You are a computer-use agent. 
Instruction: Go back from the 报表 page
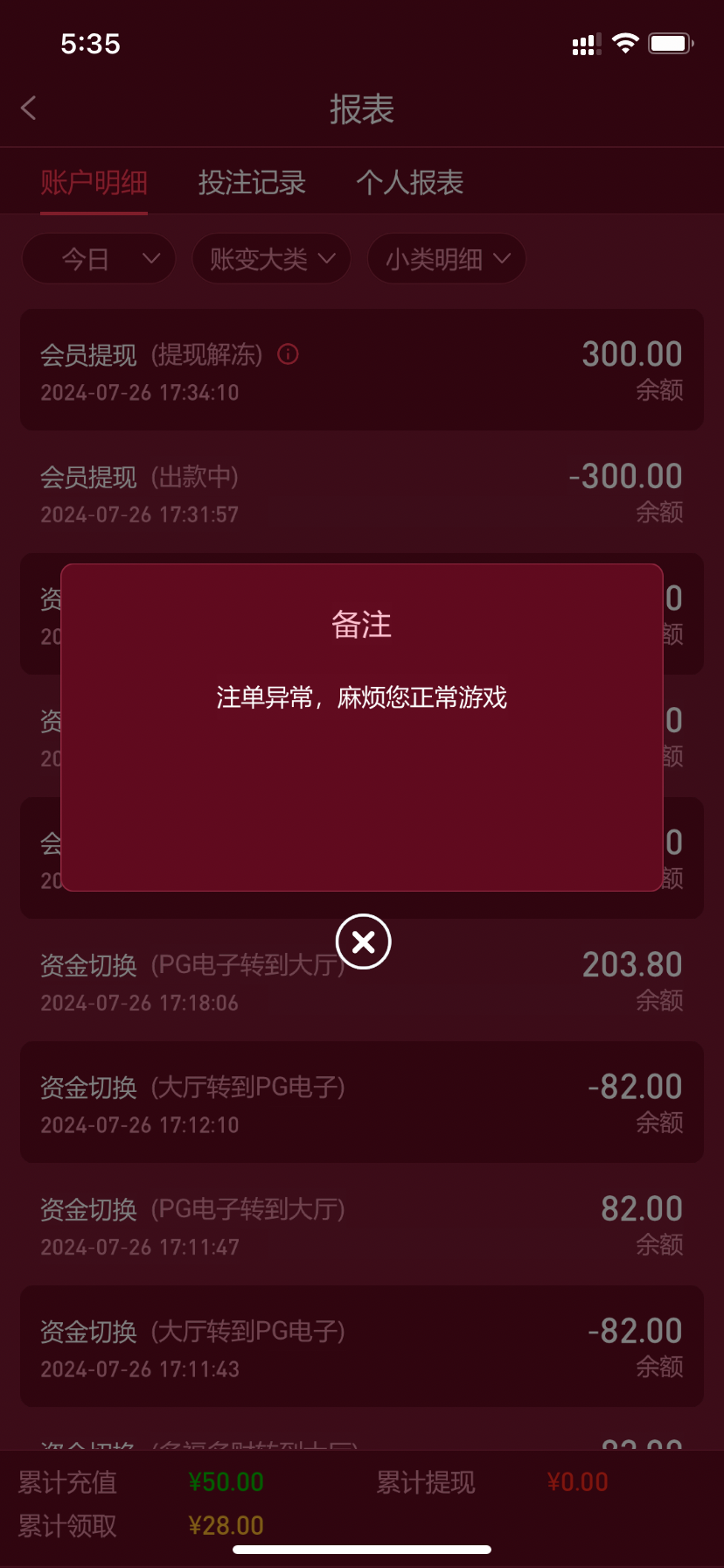[x=29, y=108]
